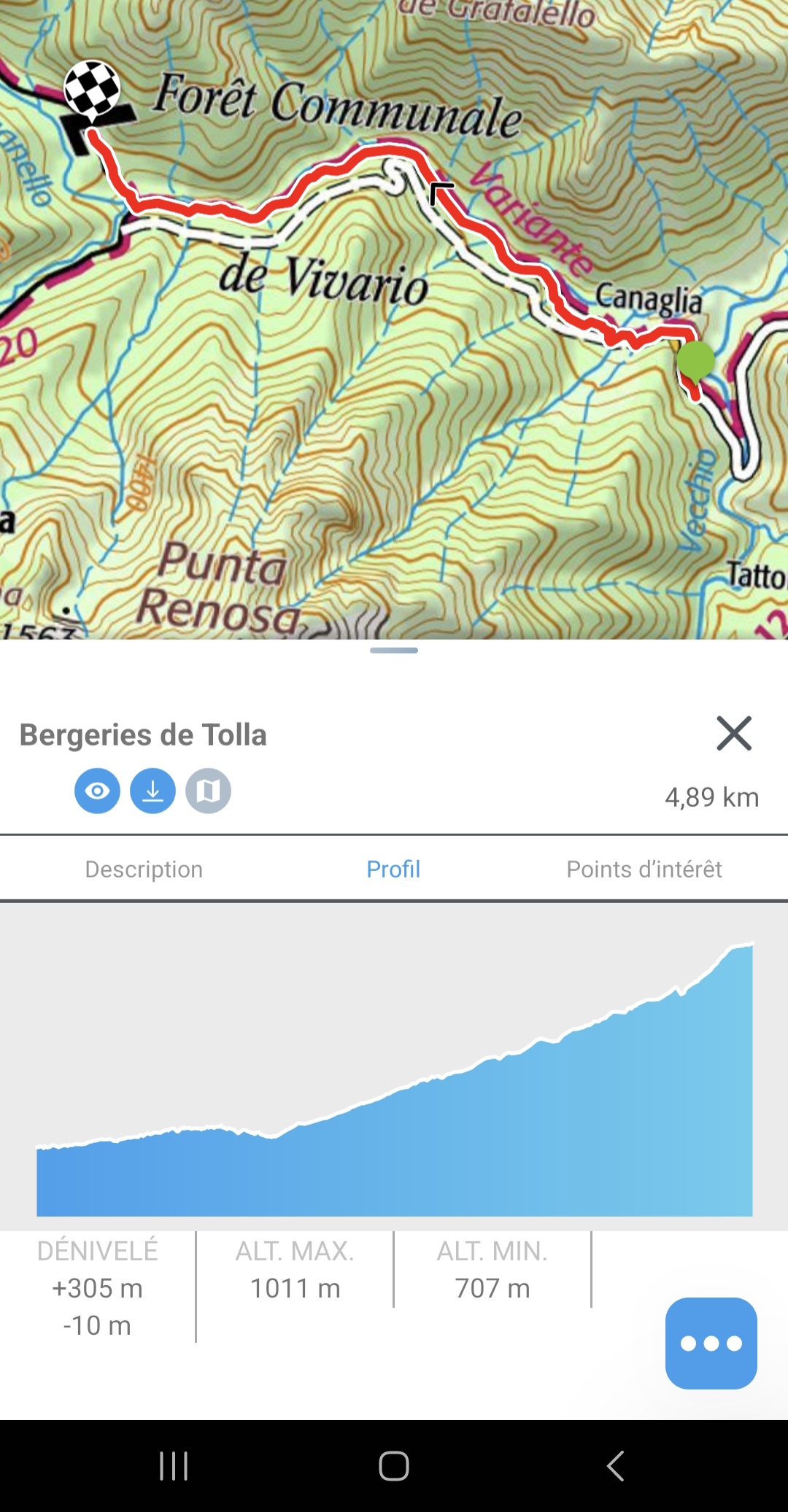This screenshot has width=788, height=1512.
Task: Tap the panel's drag handle bar
Action: pos(393,650)
